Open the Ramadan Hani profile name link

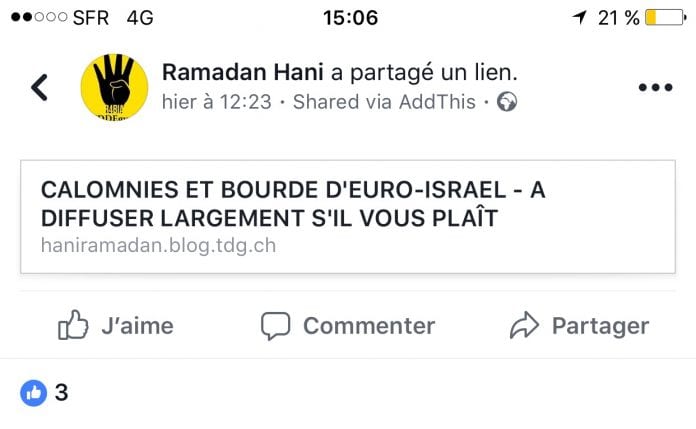(242, 72)
